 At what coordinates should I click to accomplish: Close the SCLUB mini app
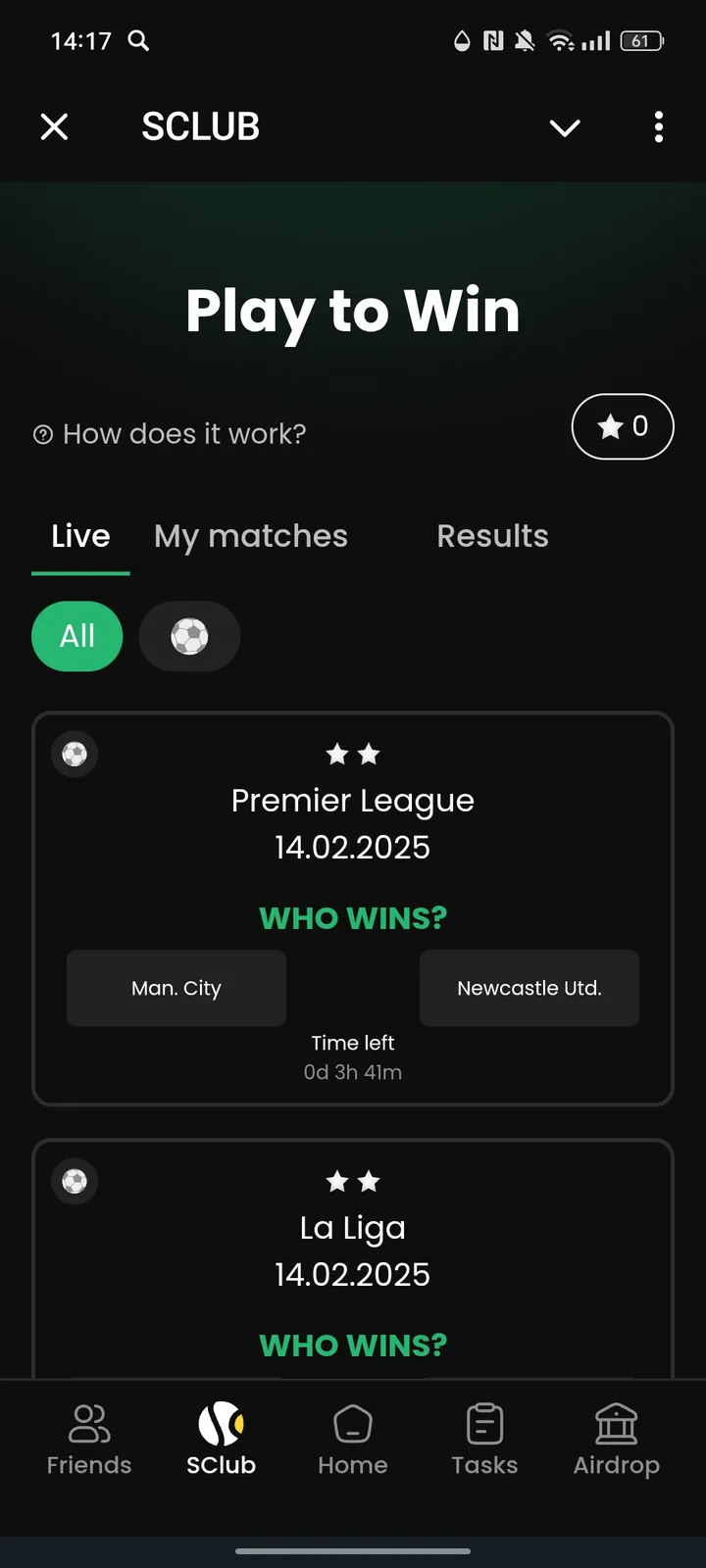pos(54,126)
